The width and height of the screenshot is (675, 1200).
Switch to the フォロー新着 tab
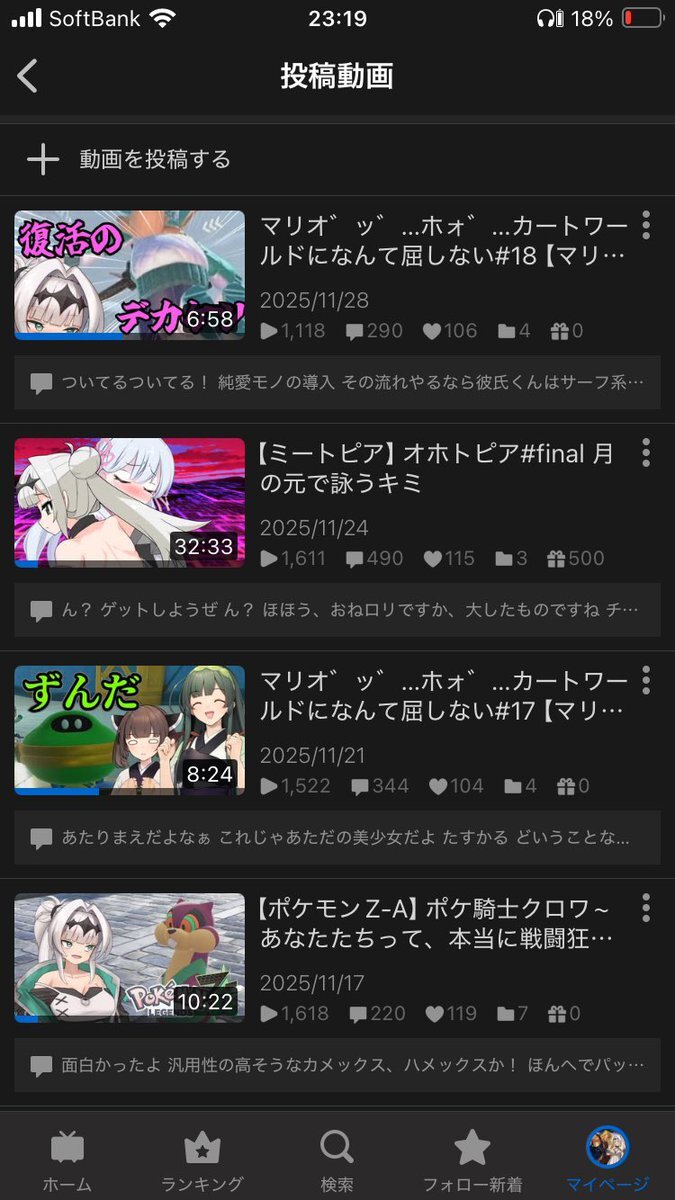point(472,1160)
